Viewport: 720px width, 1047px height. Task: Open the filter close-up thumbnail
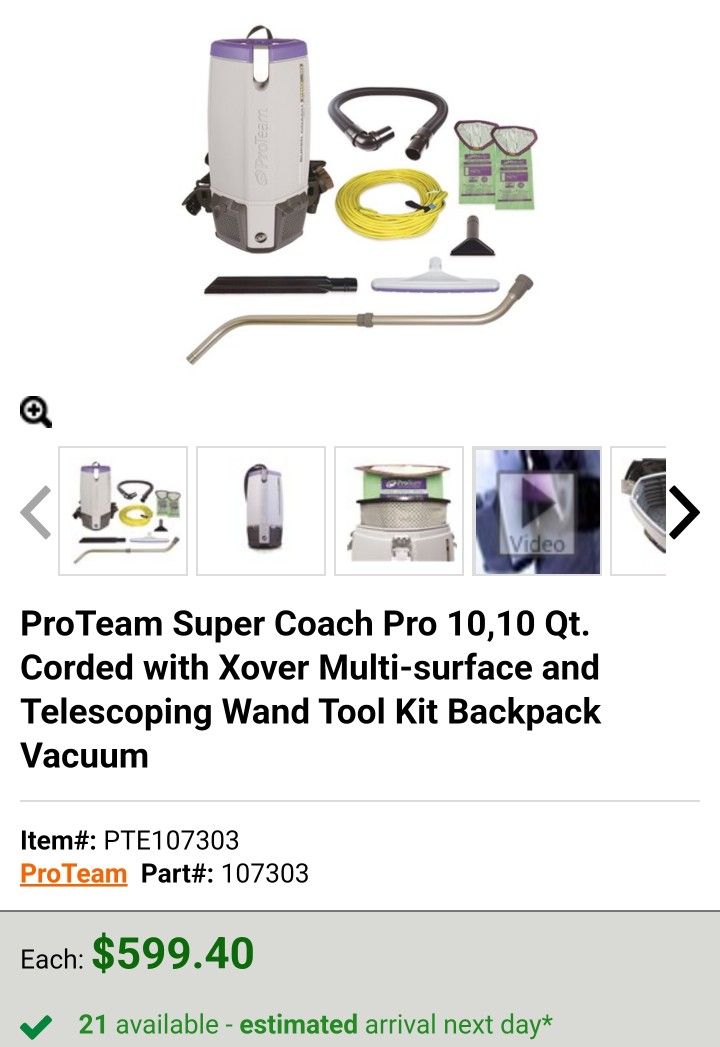click(399, 511)
